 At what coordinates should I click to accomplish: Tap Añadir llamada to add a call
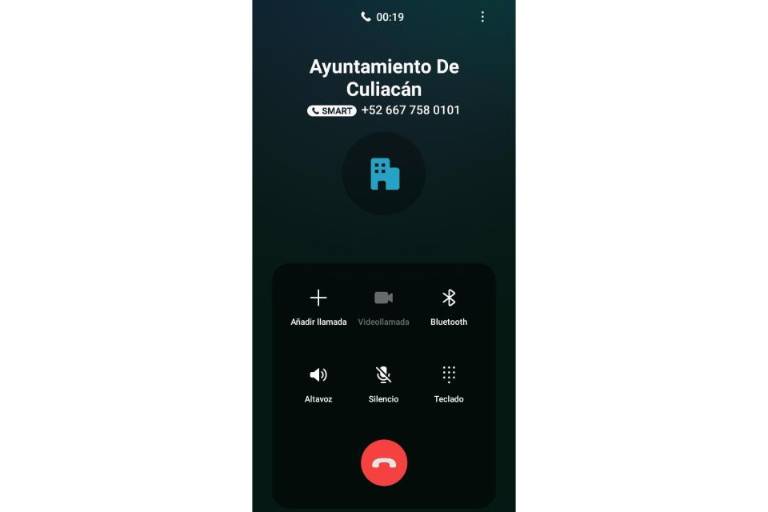pos(318,306)
